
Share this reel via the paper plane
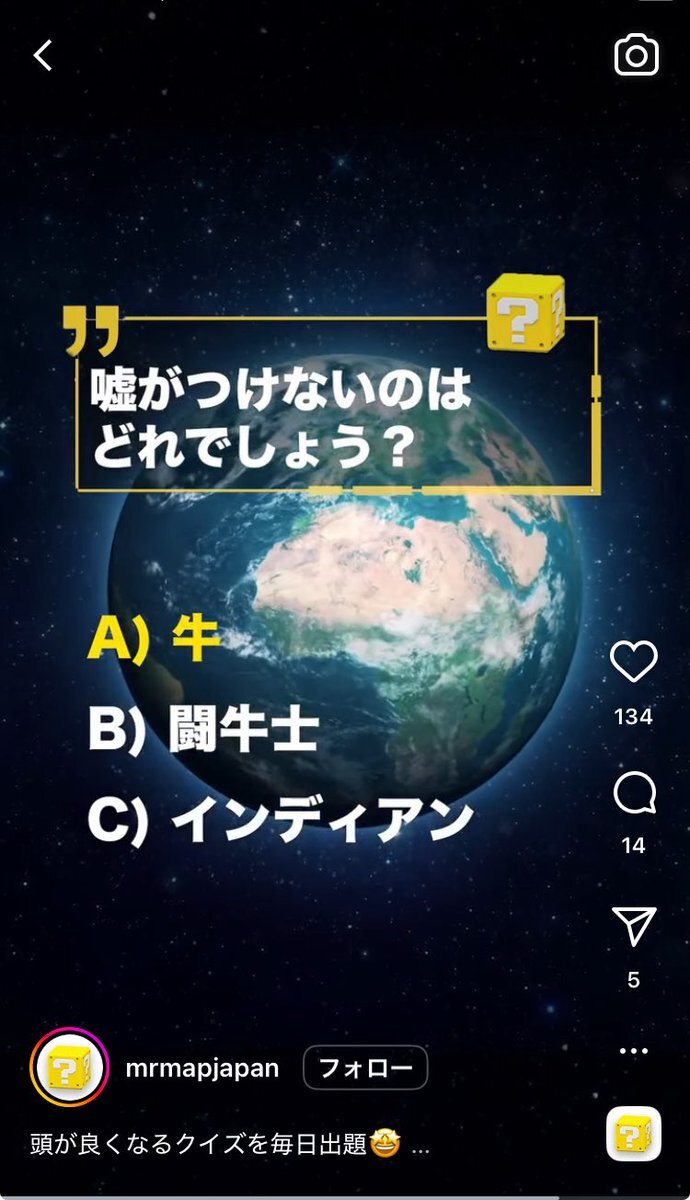(634, 927)
